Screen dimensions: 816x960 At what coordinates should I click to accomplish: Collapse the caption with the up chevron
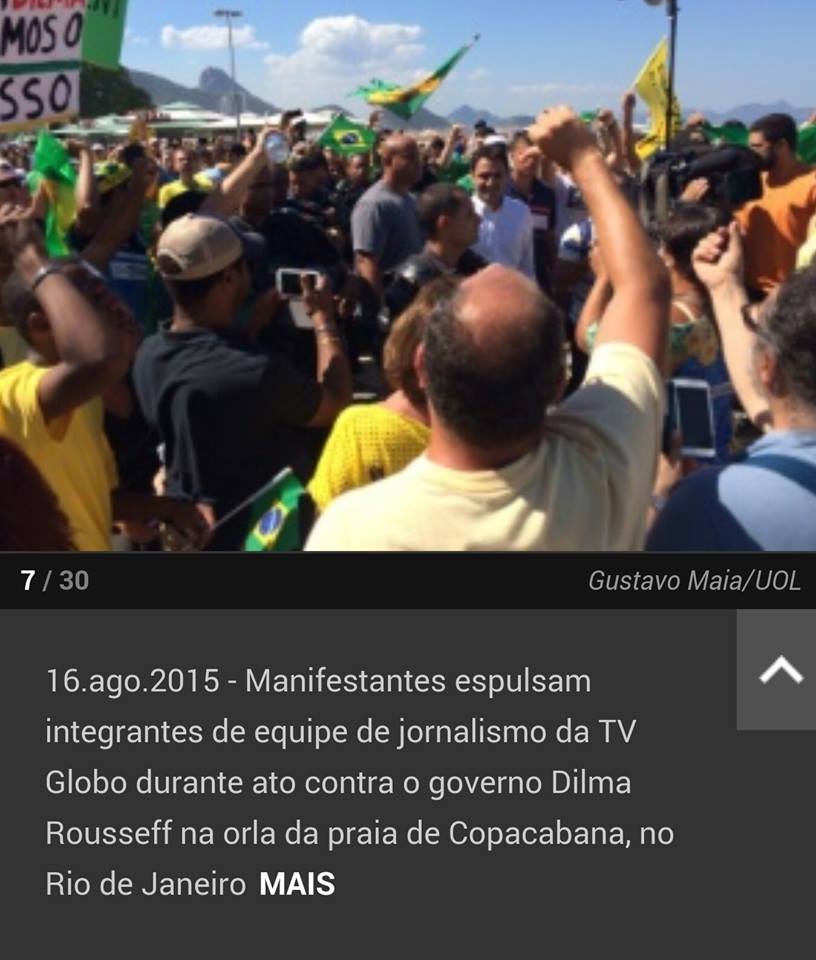[780, 670]
